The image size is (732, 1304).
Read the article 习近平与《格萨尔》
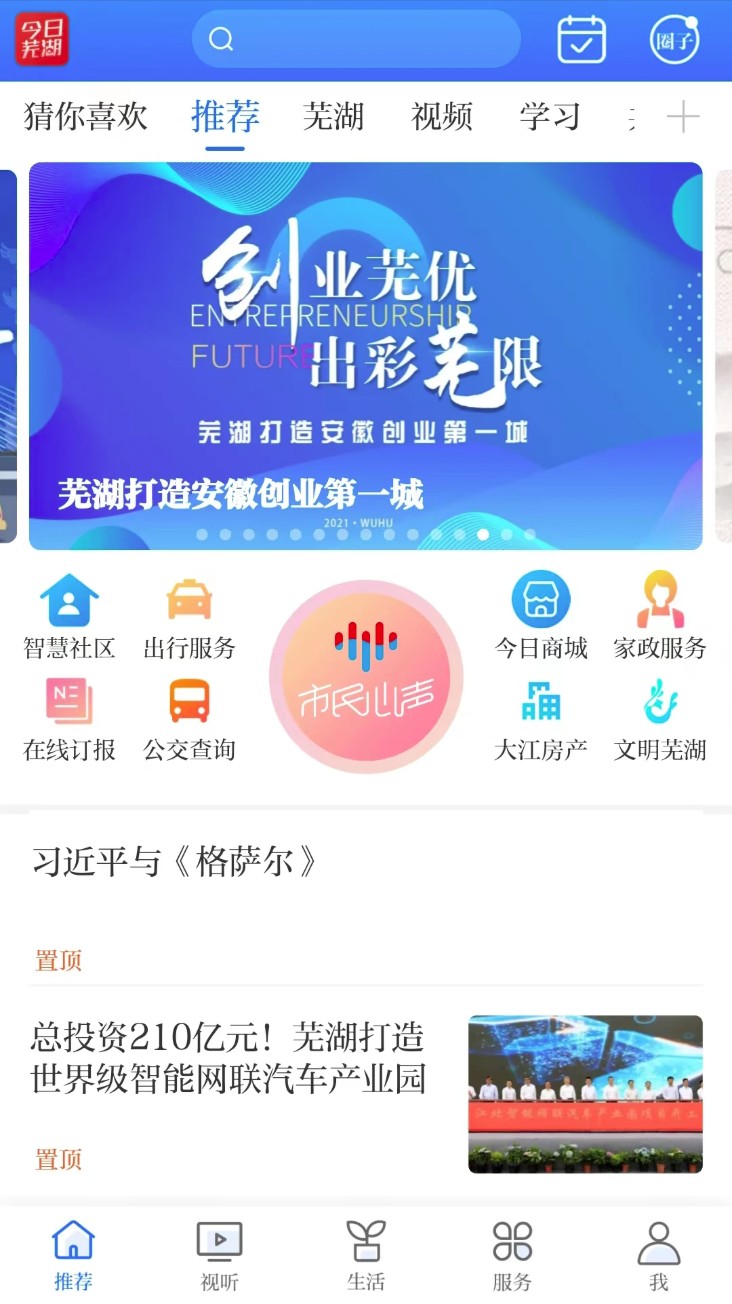click(x=175, y=862)
